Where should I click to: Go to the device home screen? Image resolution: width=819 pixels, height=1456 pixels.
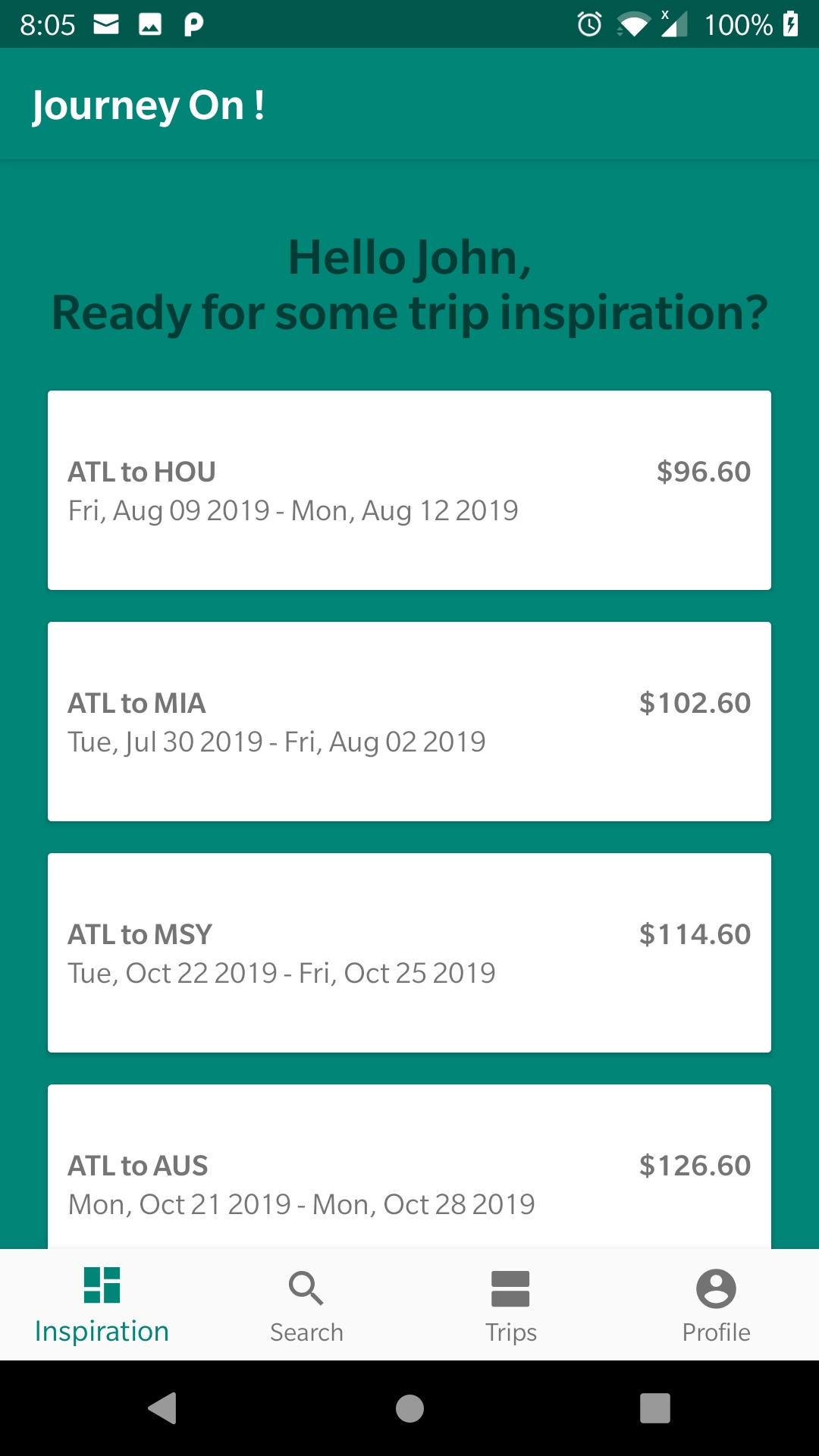click(409, 1408)
